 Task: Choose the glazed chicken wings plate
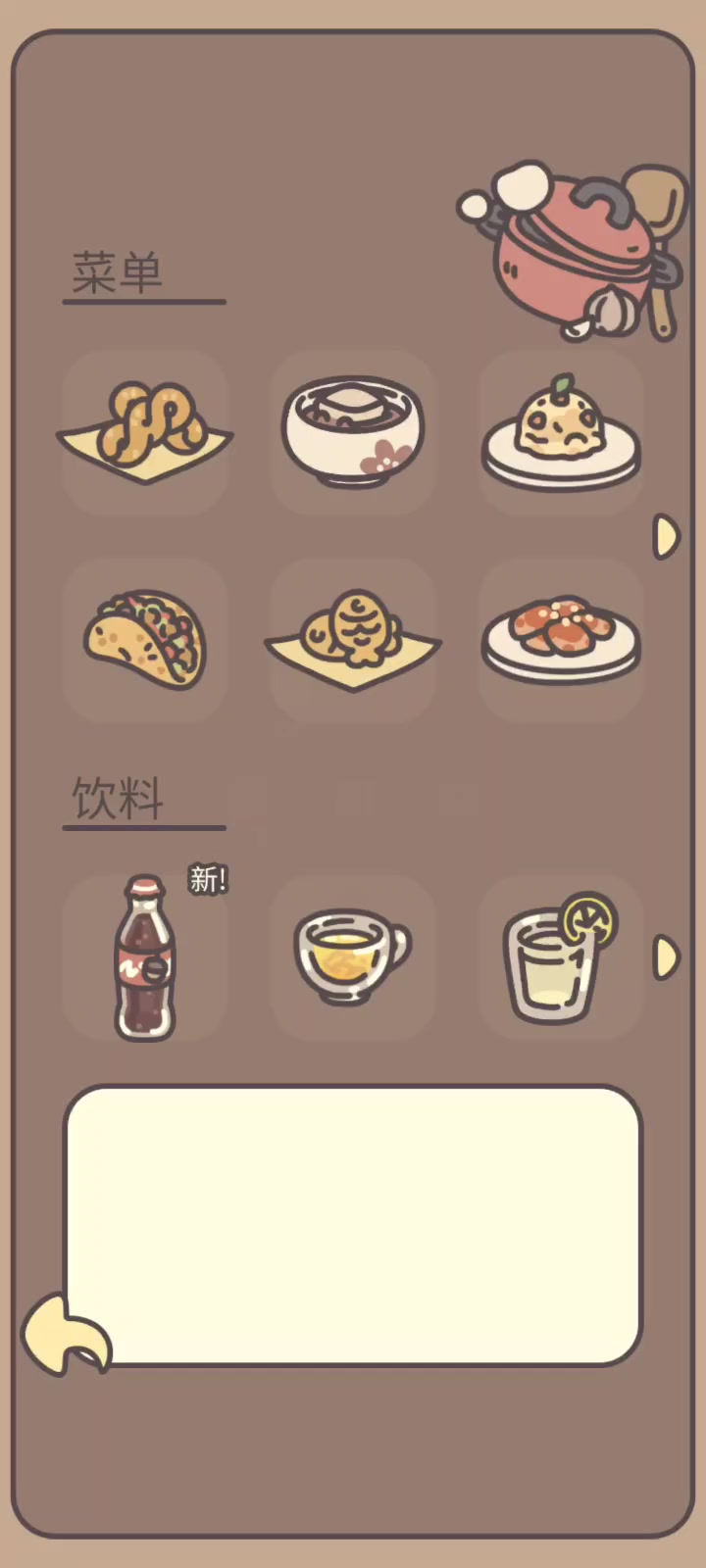561,640
